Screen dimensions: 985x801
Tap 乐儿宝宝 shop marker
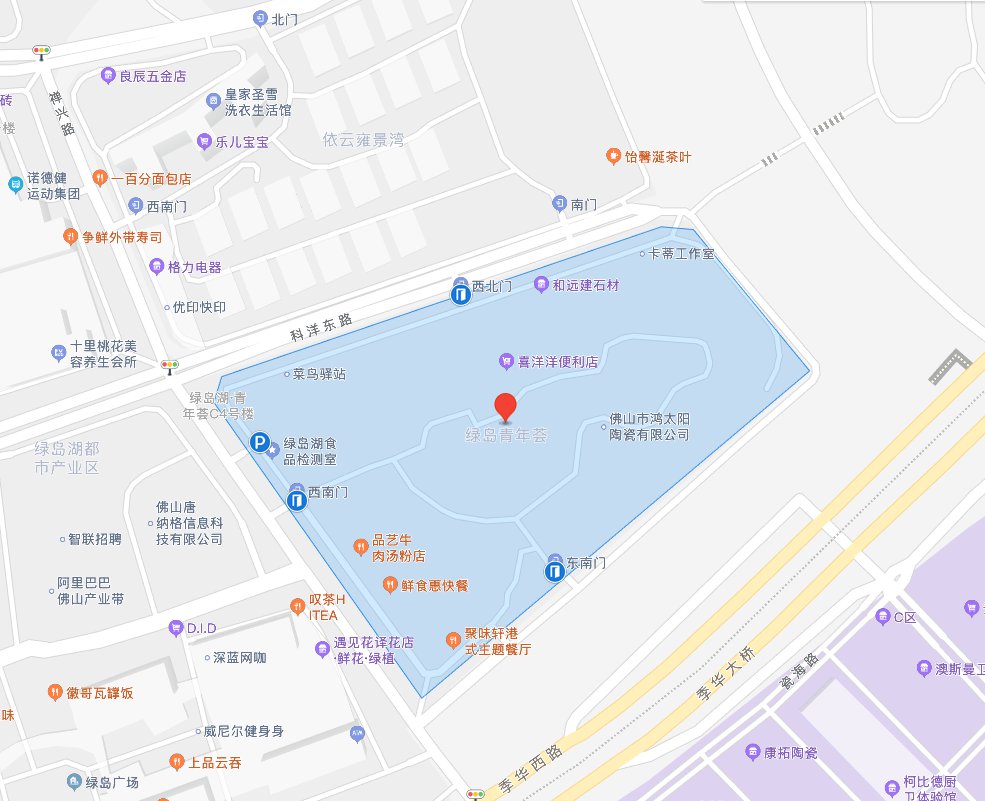coord(204,141)
